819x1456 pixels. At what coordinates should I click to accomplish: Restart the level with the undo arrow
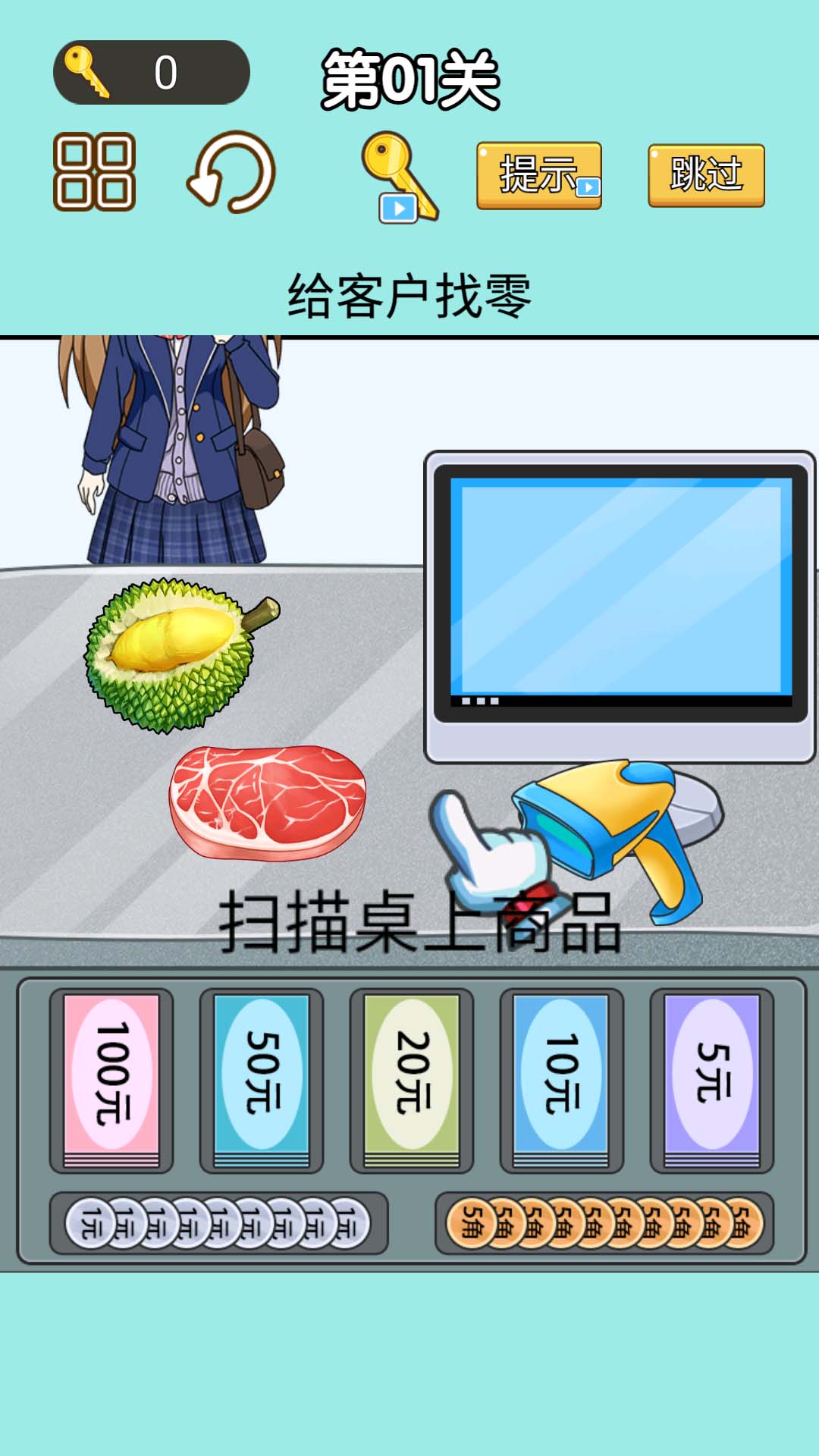(x=231, y=173)
